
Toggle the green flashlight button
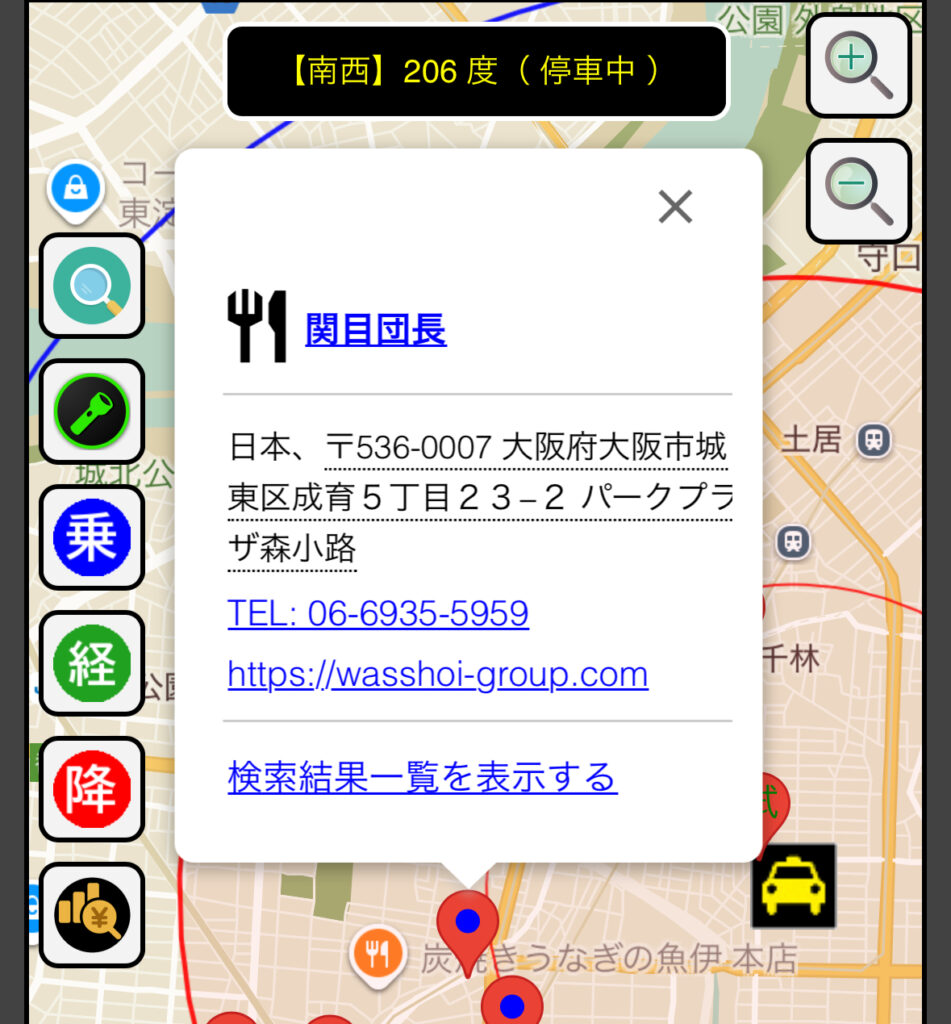click(92, 411)
